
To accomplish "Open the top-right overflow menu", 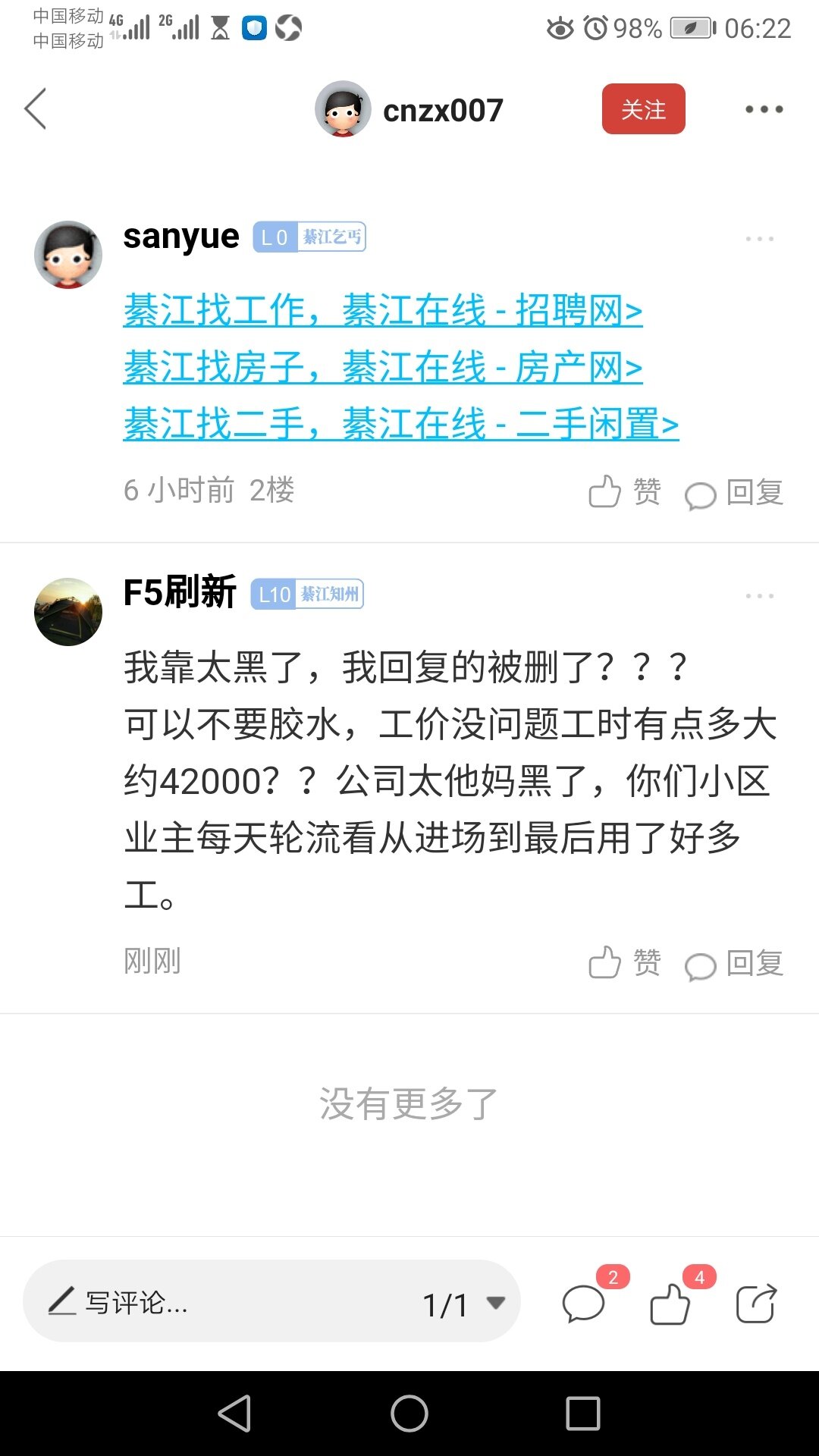I will [764, 109].
